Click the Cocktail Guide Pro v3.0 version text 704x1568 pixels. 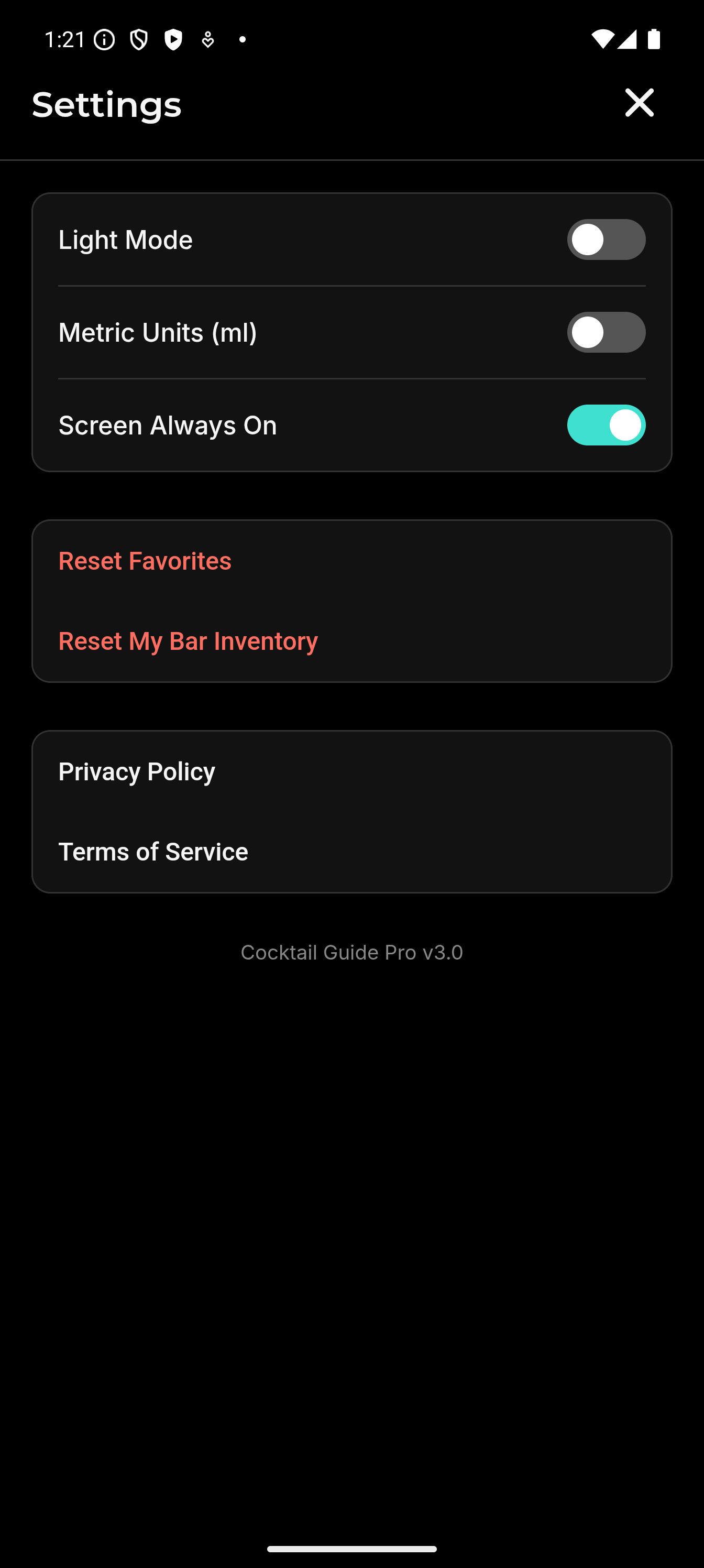click(351, 951)
